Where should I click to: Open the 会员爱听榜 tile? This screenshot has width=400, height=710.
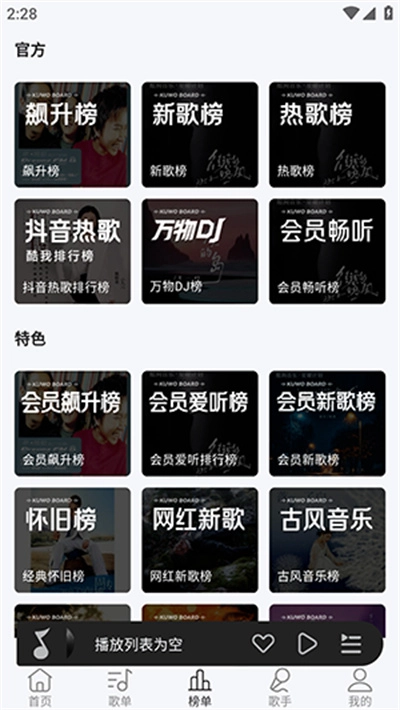point(200,423)
